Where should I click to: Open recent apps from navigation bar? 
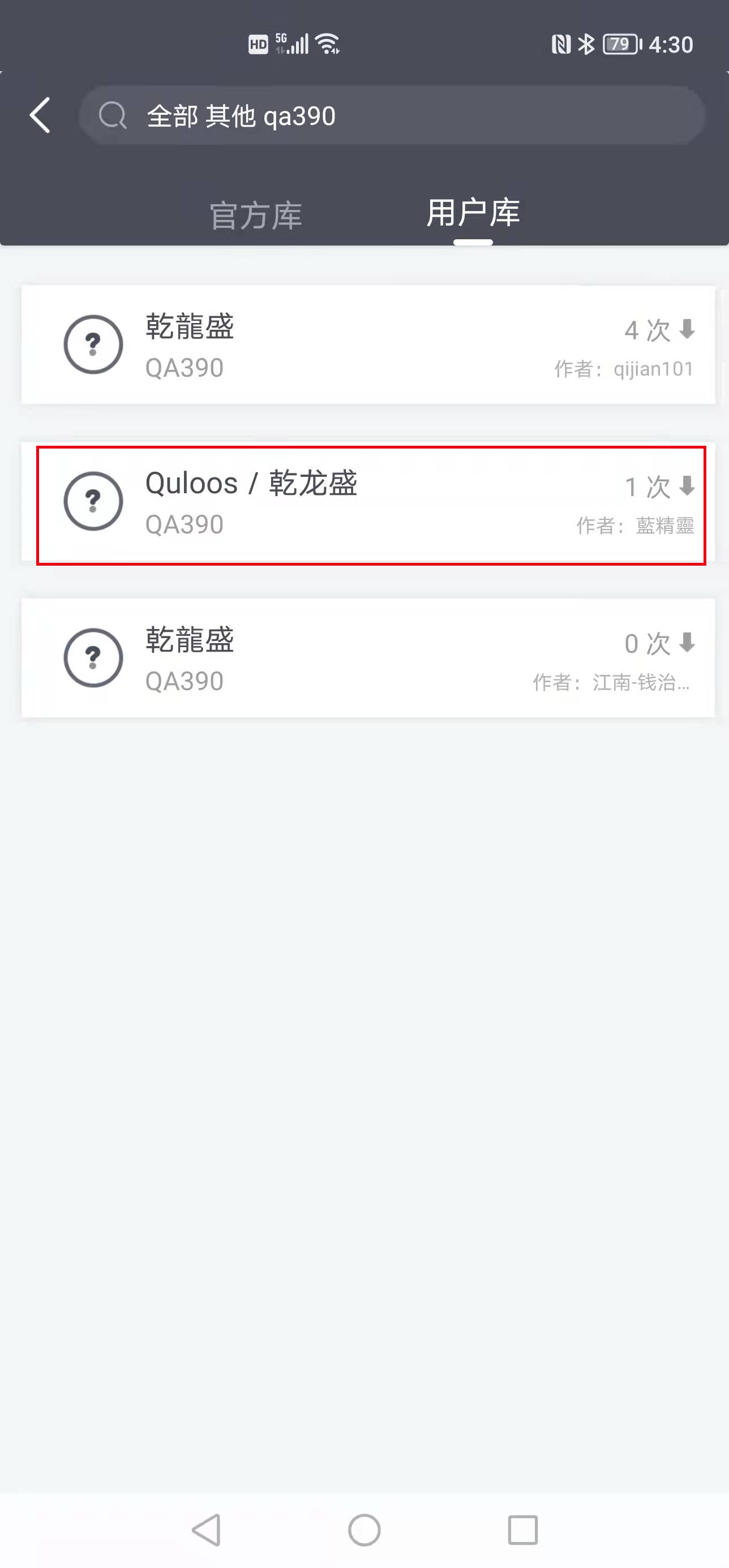point(522,1529)
